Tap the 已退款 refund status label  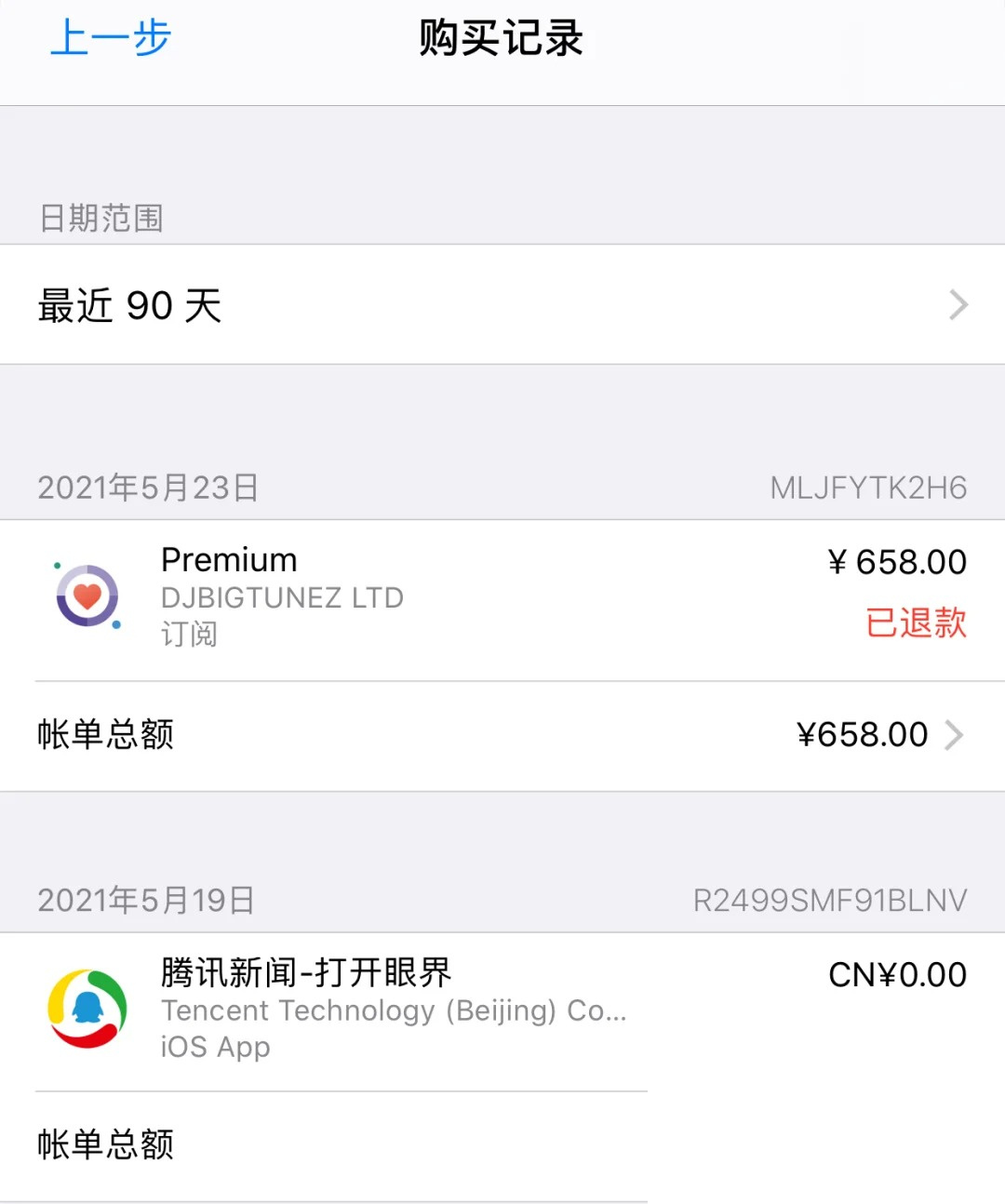click(917, 622)
